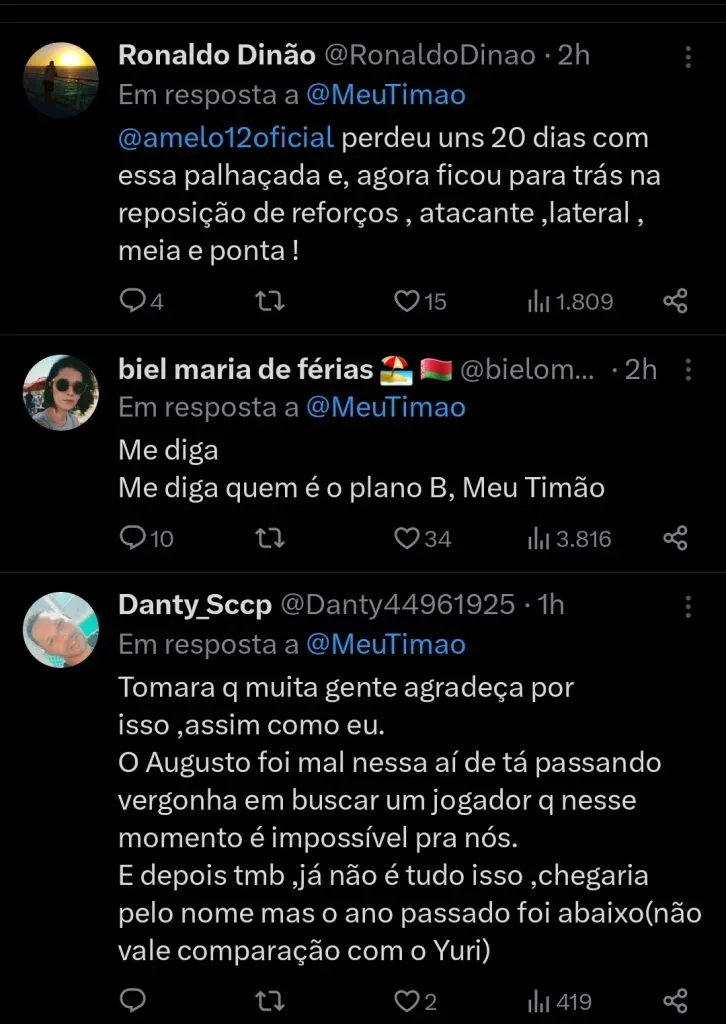Open the @MeuTimao mention in Ronaldo's reply header
Image resolution: width=726 pixels, height=1024 pixels.
coord(389,96)
